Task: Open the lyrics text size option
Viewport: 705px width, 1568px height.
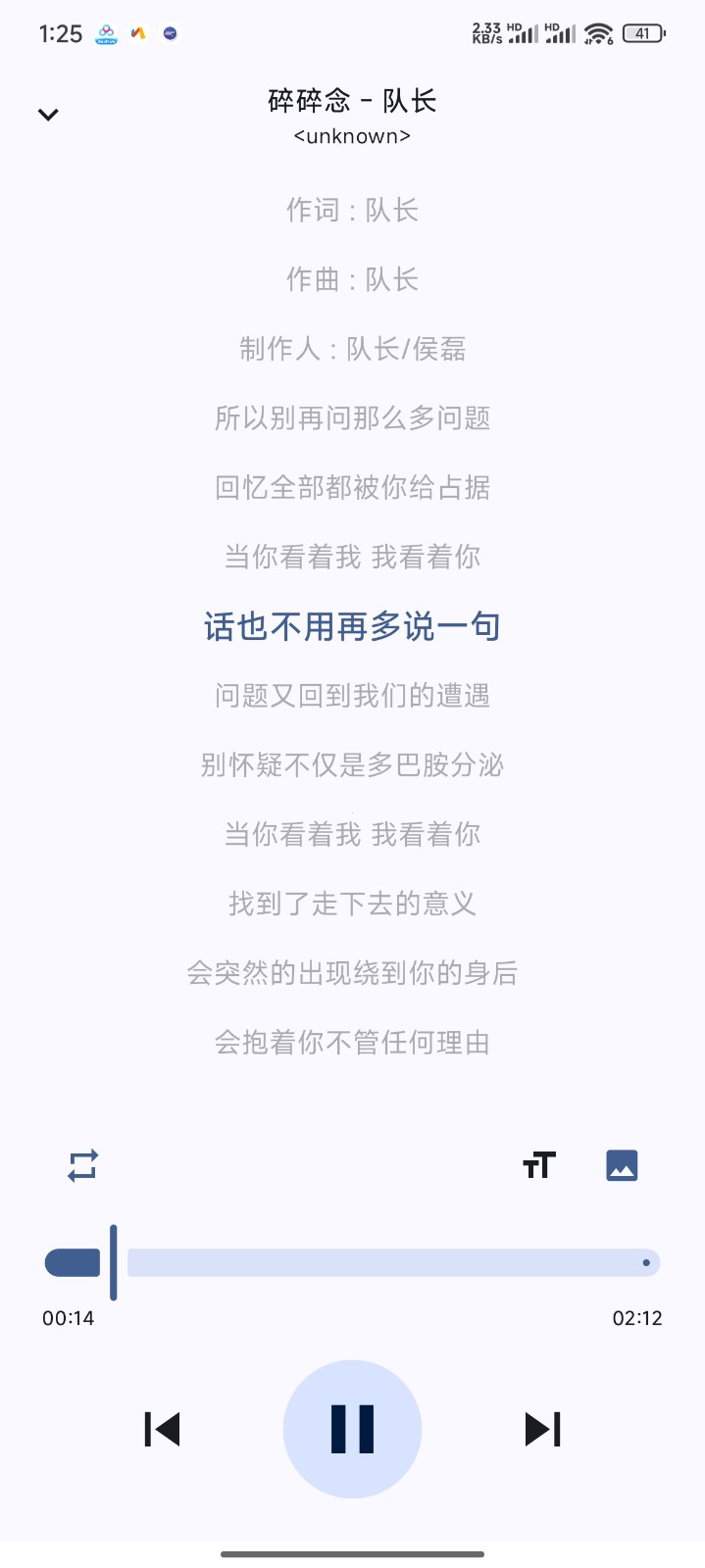Action: [x=539, y=1165]
